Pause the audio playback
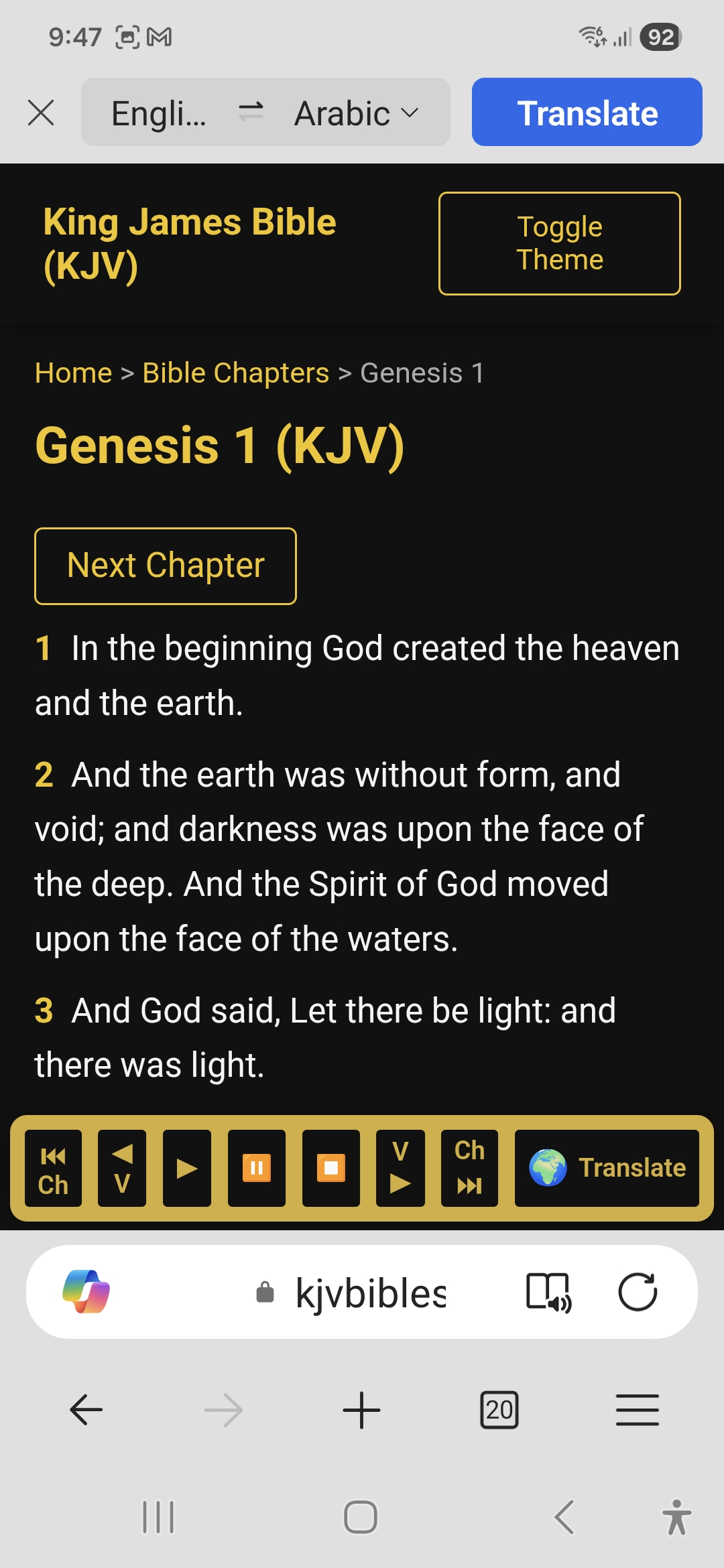This screenshot has height=1568, width=724. 256,1168
